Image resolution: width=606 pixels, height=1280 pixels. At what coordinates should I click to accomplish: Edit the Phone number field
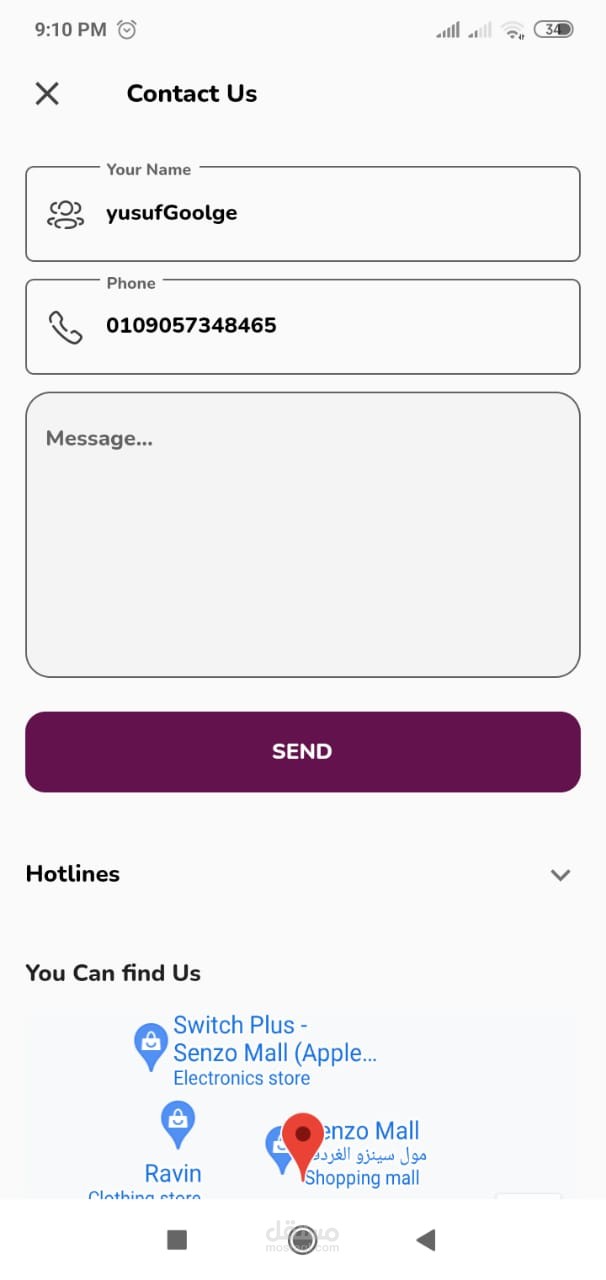(302, 327)
